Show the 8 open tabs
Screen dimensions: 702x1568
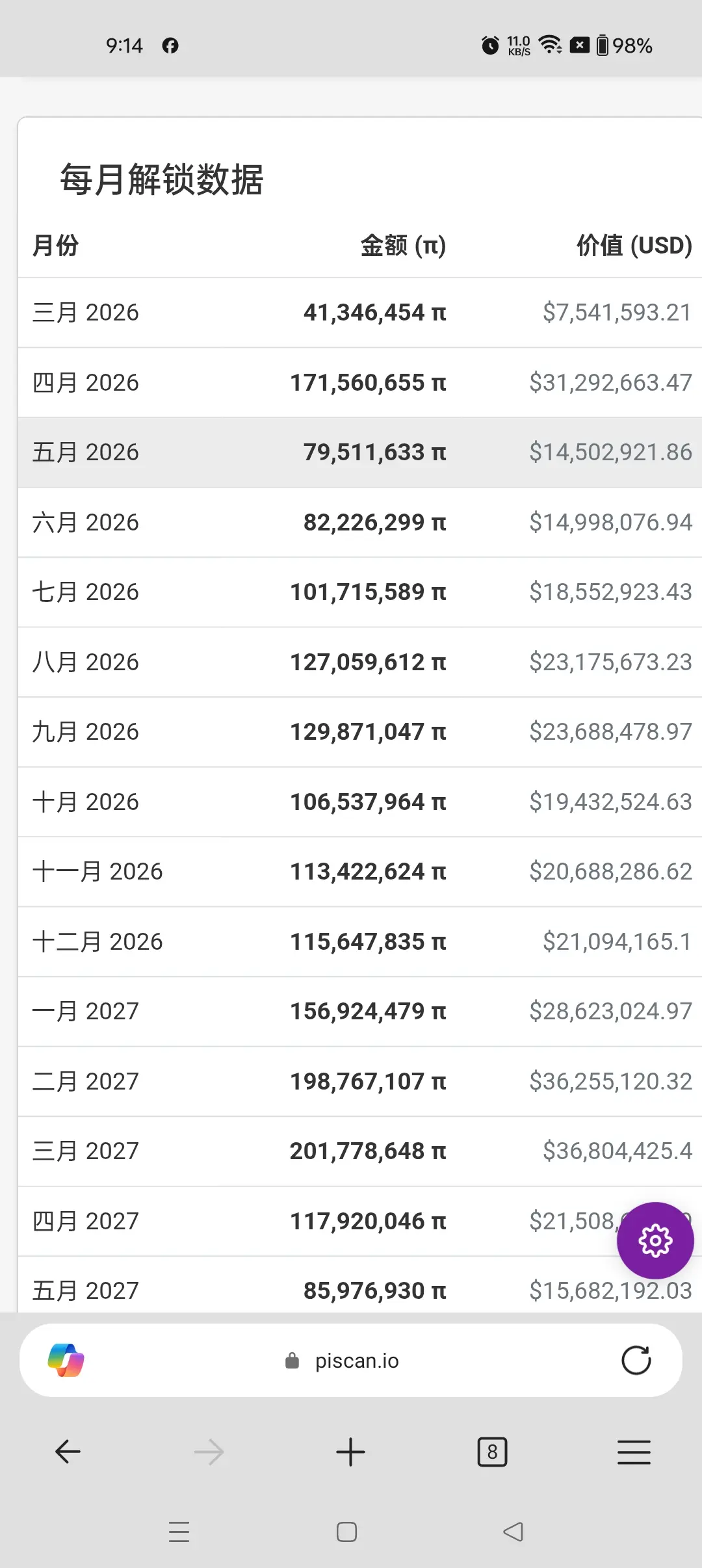coord(492,1452)
